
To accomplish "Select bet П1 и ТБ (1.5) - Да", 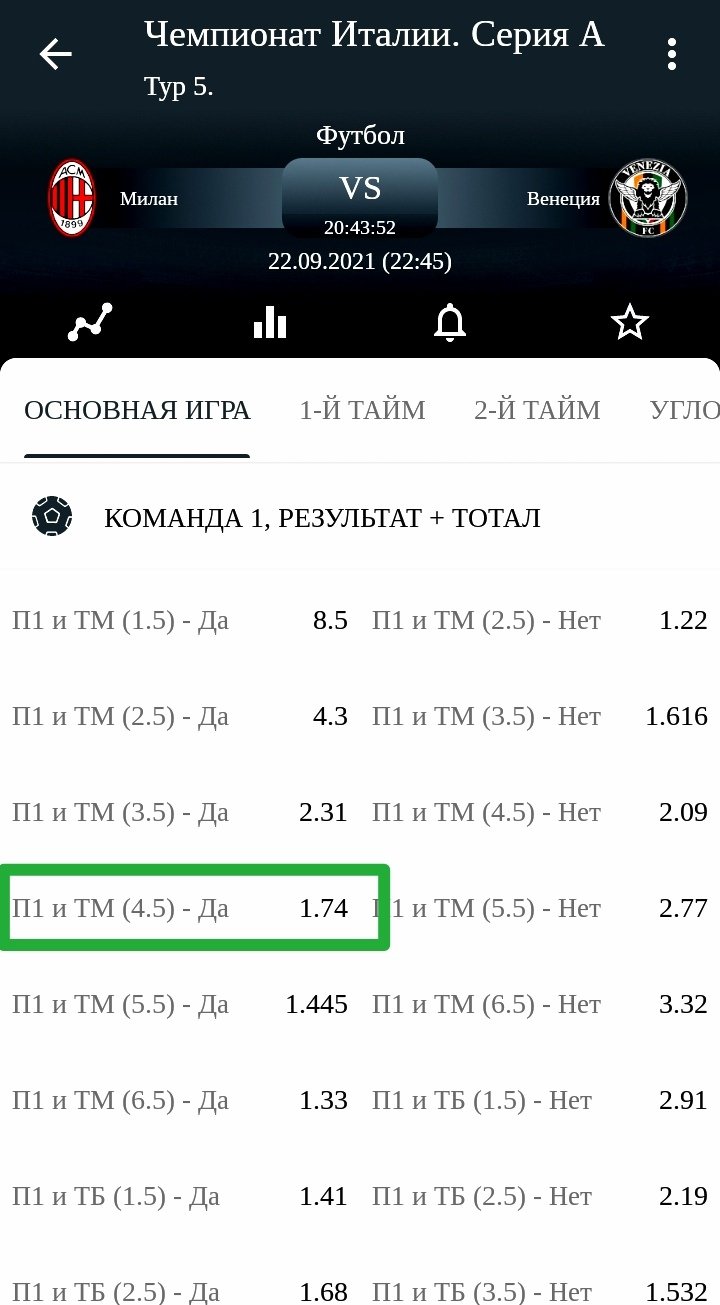I will coord(180,1196).
